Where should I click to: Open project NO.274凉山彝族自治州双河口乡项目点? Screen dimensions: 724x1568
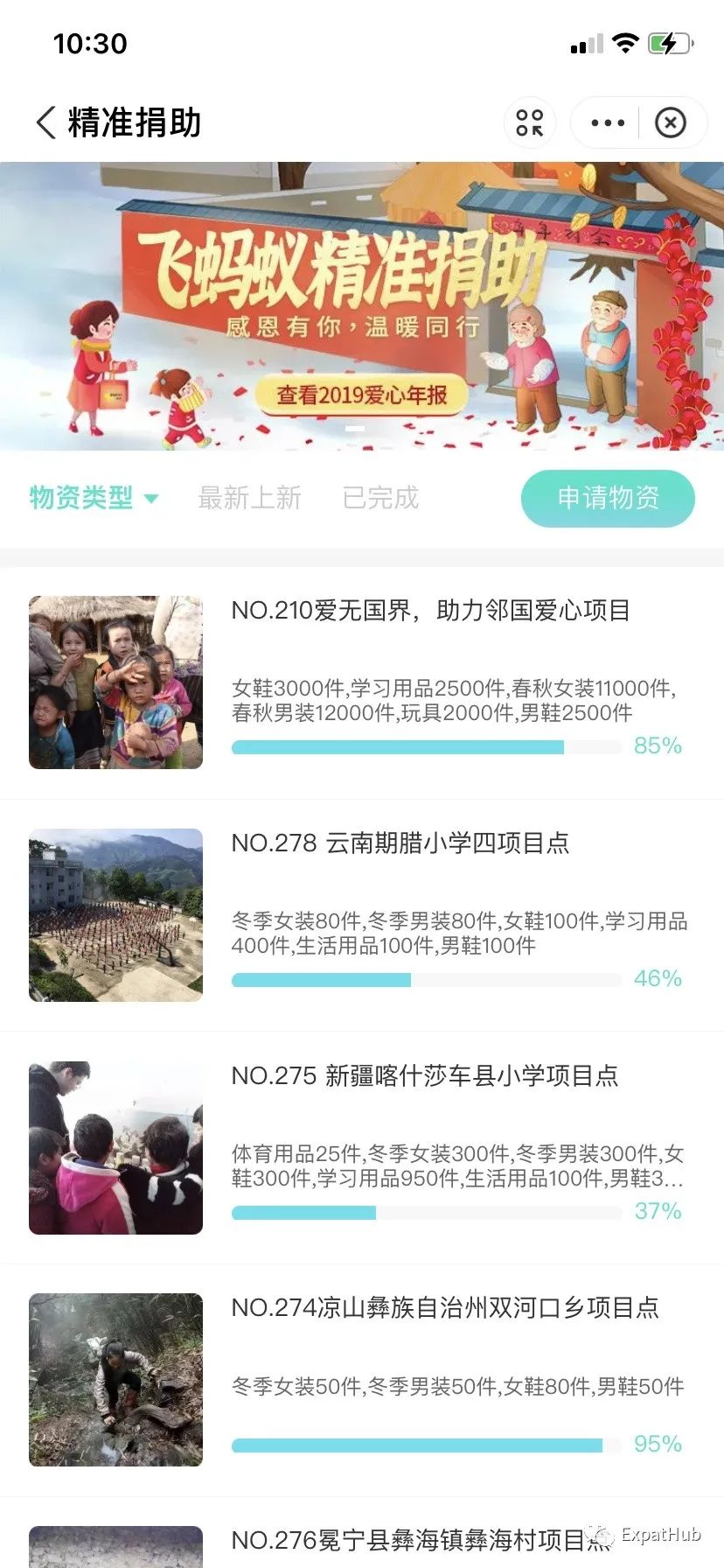[444, 1308]
